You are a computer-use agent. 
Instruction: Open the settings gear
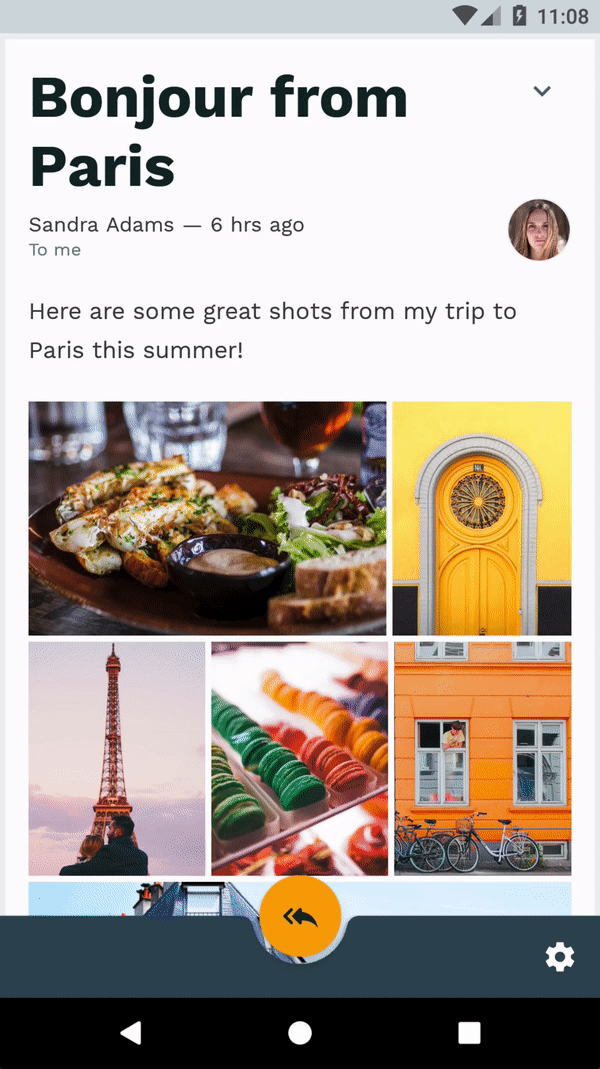point(559,958)
